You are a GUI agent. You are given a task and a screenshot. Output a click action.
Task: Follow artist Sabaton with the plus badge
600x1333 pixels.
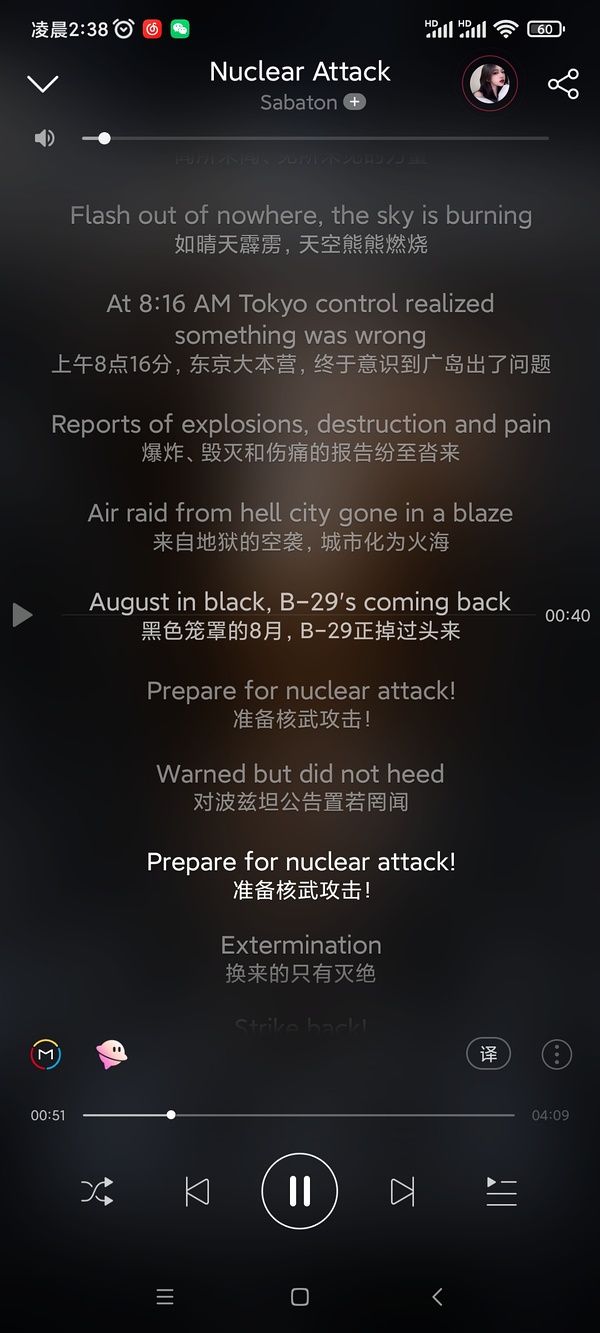[355, 102]
